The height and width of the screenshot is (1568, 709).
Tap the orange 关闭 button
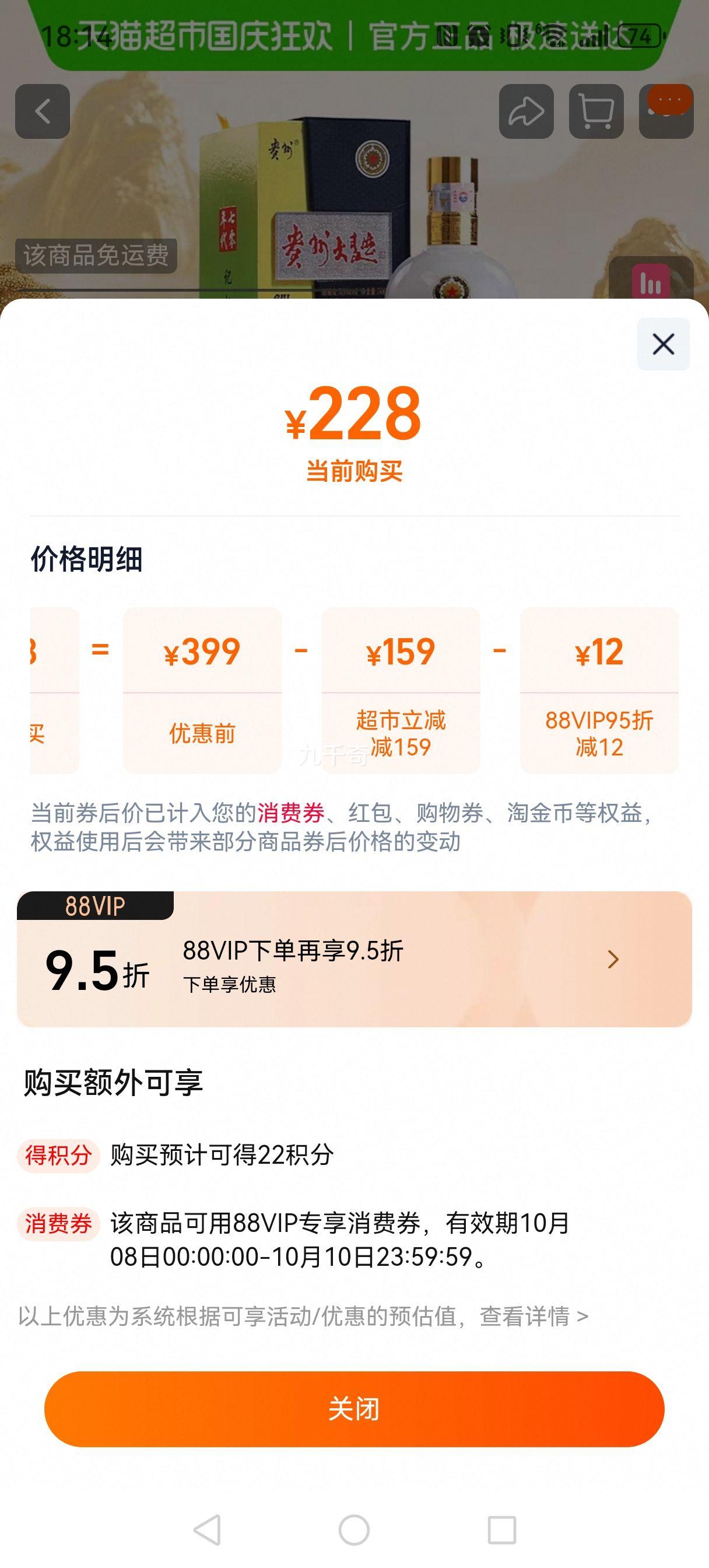[x=354, y=1409]
